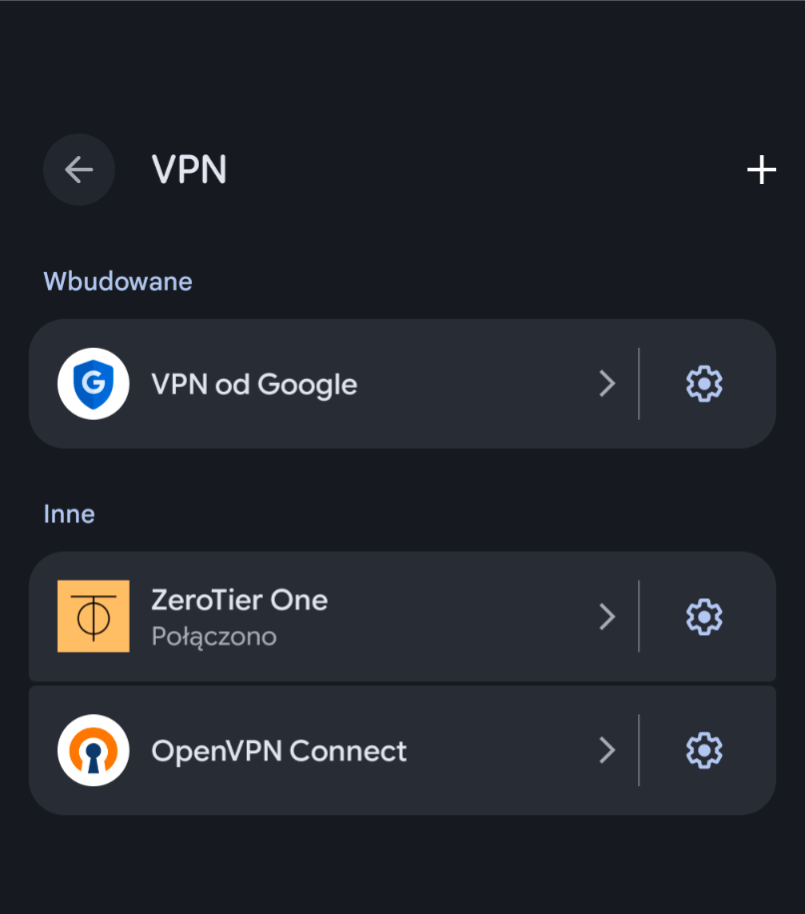This screenshot has width=805, height=914.
Task: Select the OpenVPN Connect app icon
Action: coord(93,750)
